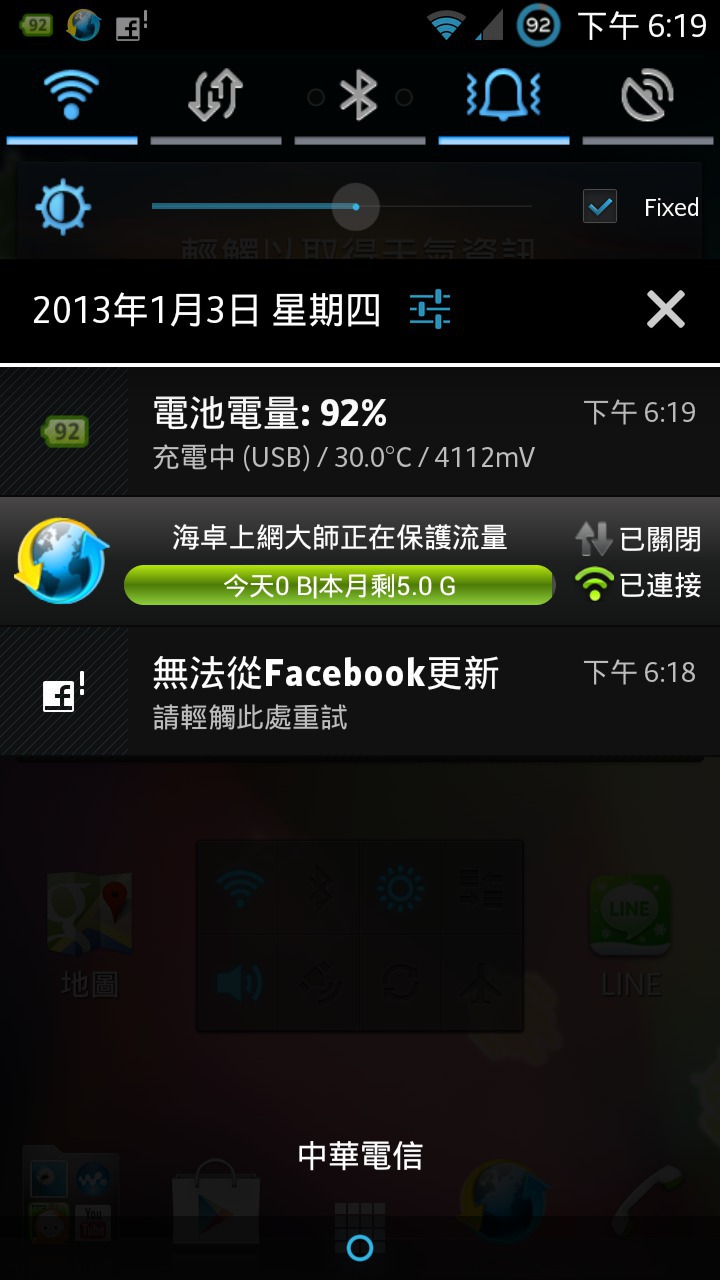Viewport: 720px width, 1280px height.
Task: Open the battery level 92% notification
Action: click(360, 432)
